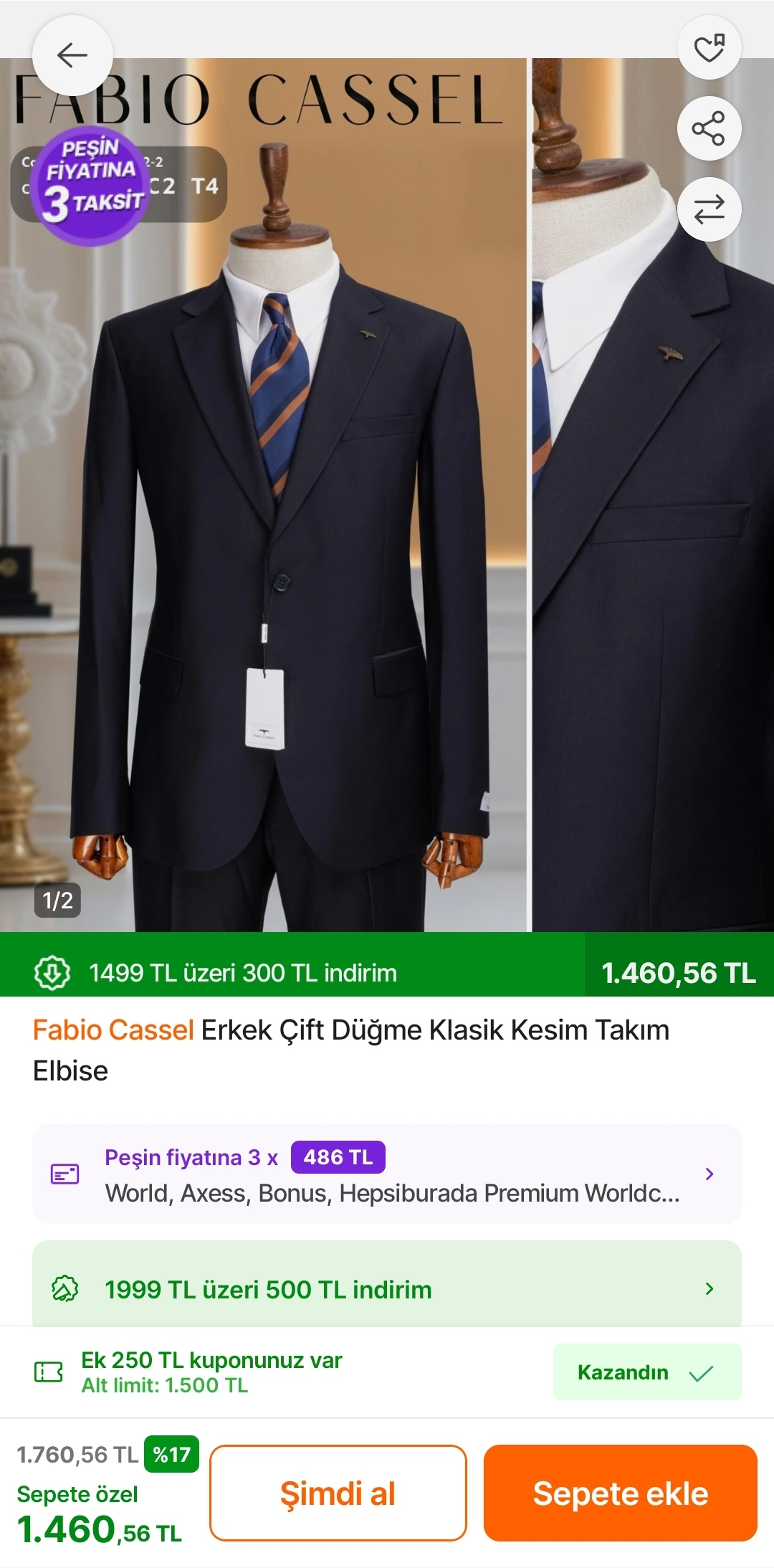Add the suit to favorites with heart icon

coord(709,46)
